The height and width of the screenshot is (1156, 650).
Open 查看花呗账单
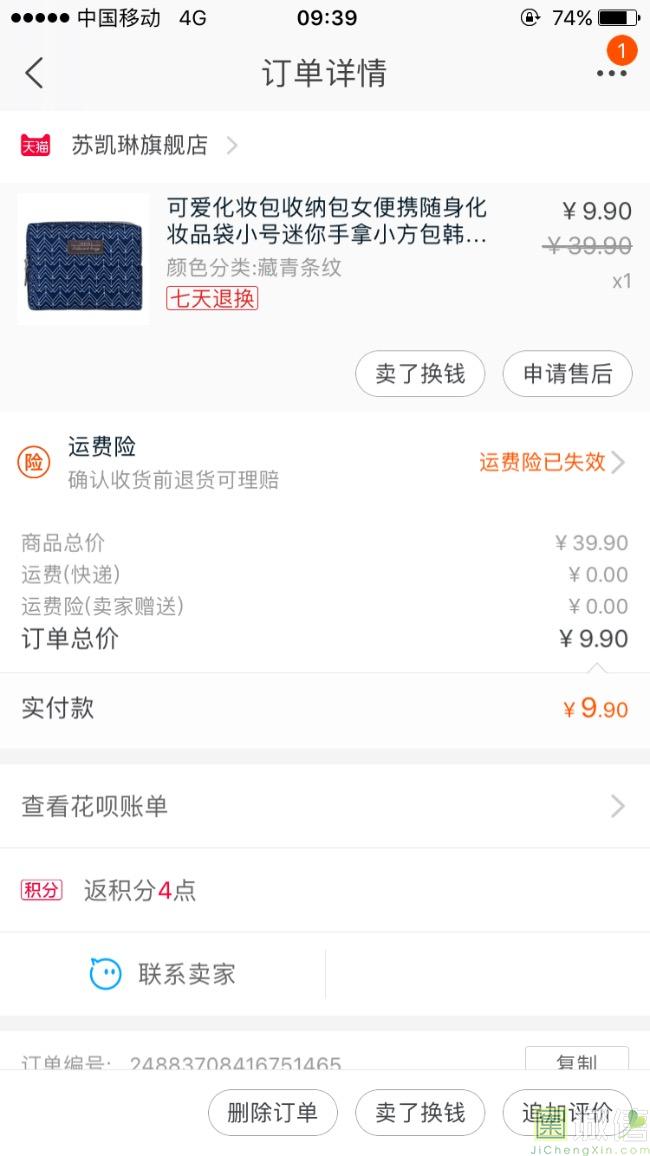tap(324, 806)
